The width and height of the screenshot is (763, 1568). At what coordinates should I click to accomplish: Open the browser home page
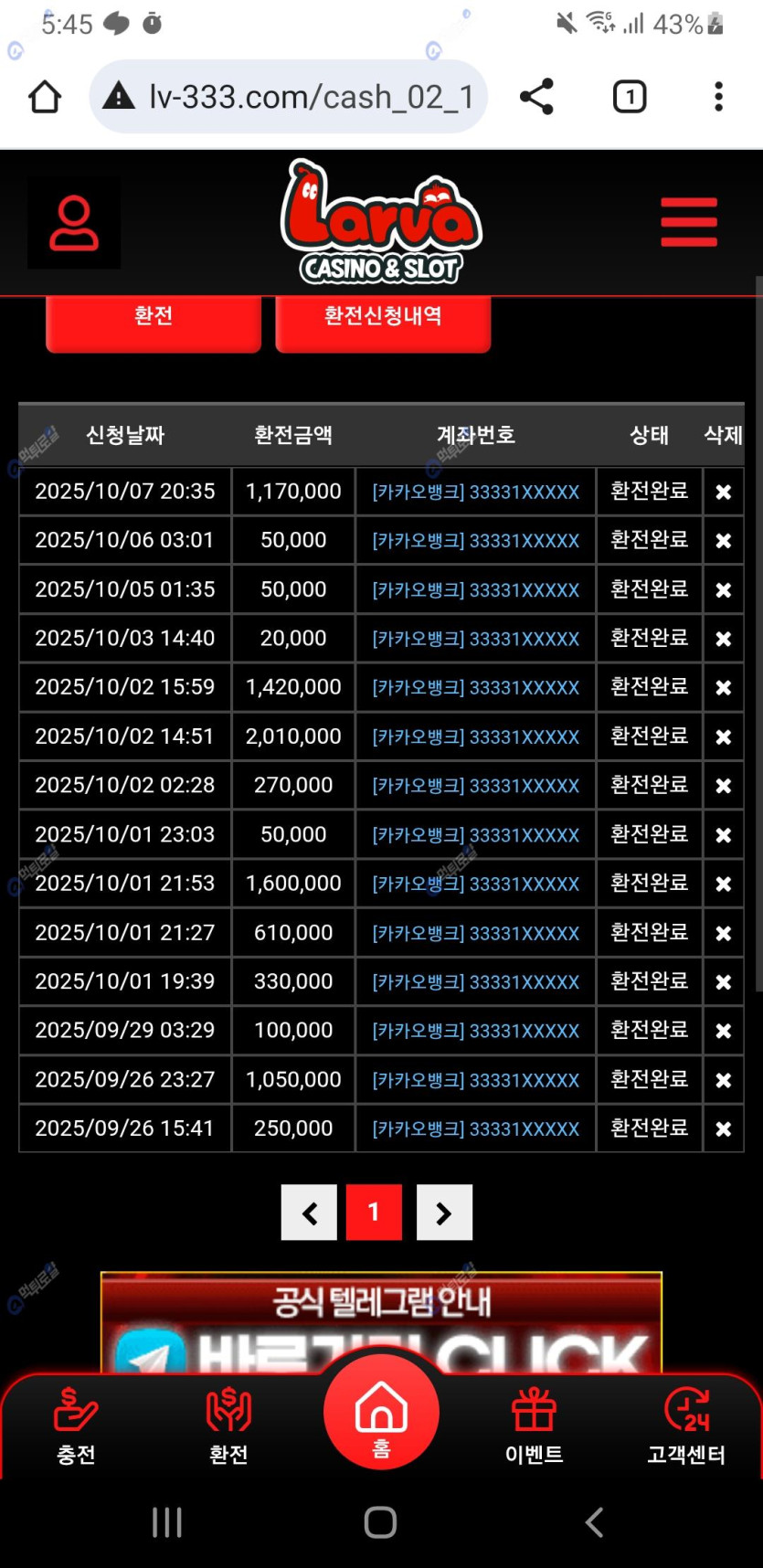coord(45,97)
